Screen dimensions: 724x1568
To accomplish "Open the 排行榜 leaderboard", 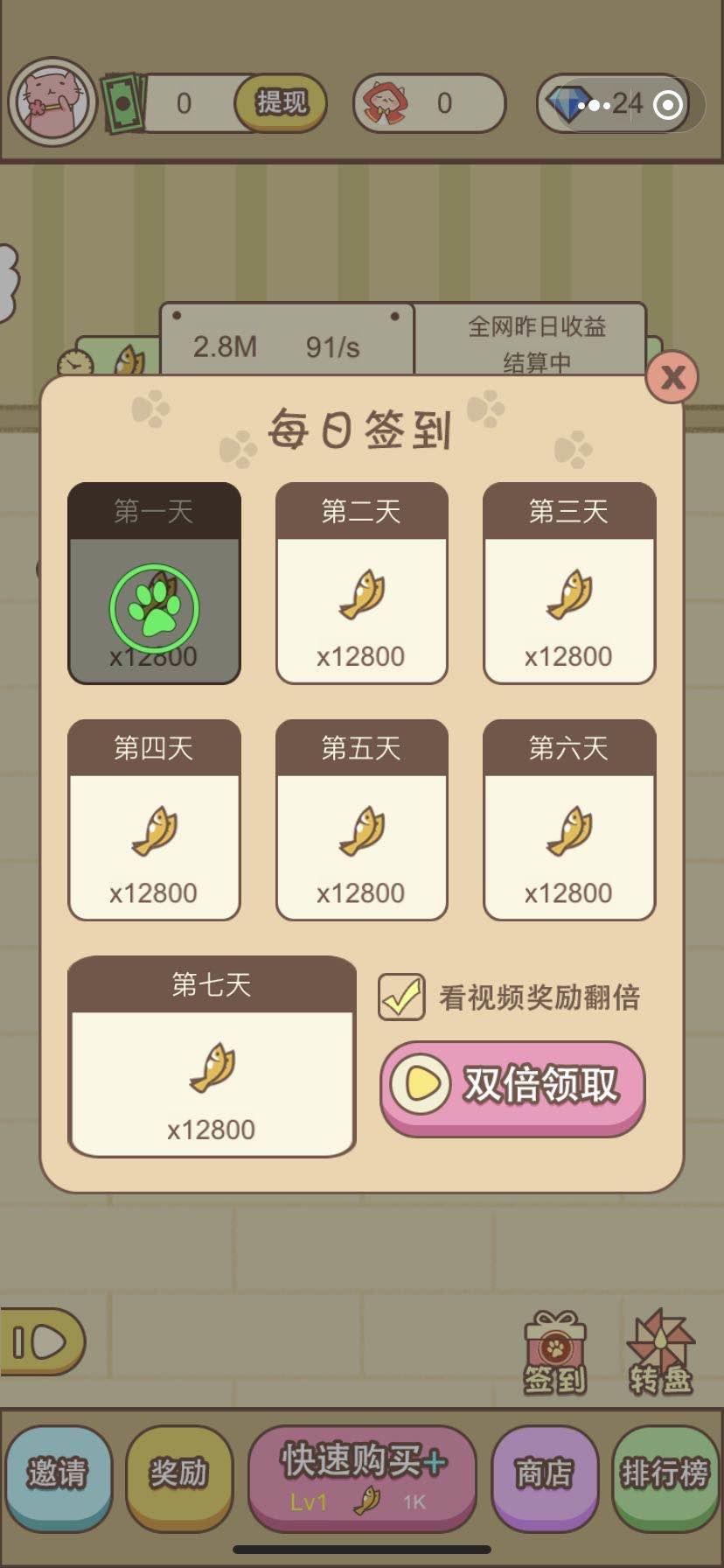I will 665,1475.
